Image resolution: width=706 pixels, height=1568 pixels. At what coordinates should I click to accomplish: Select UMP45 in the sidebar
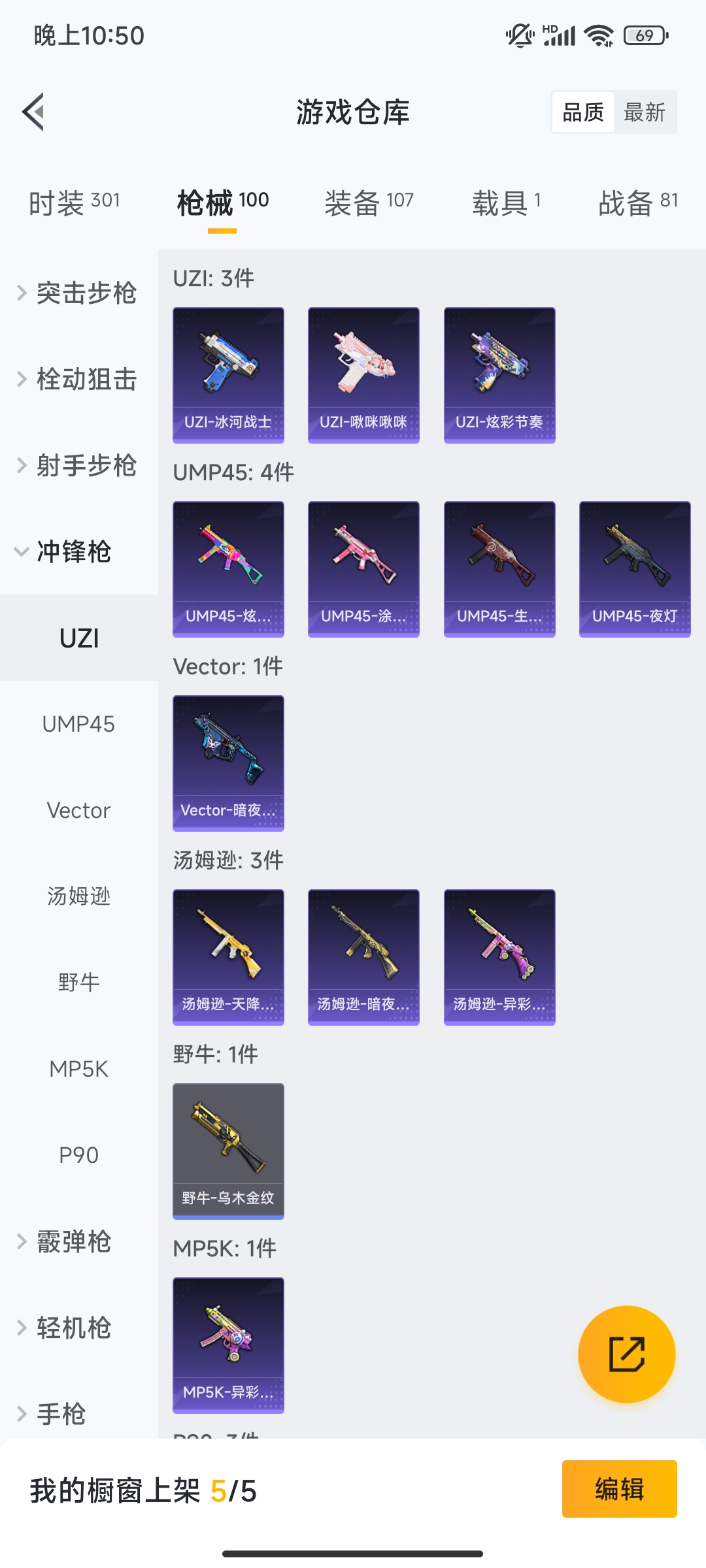click(x=79, y=724)
